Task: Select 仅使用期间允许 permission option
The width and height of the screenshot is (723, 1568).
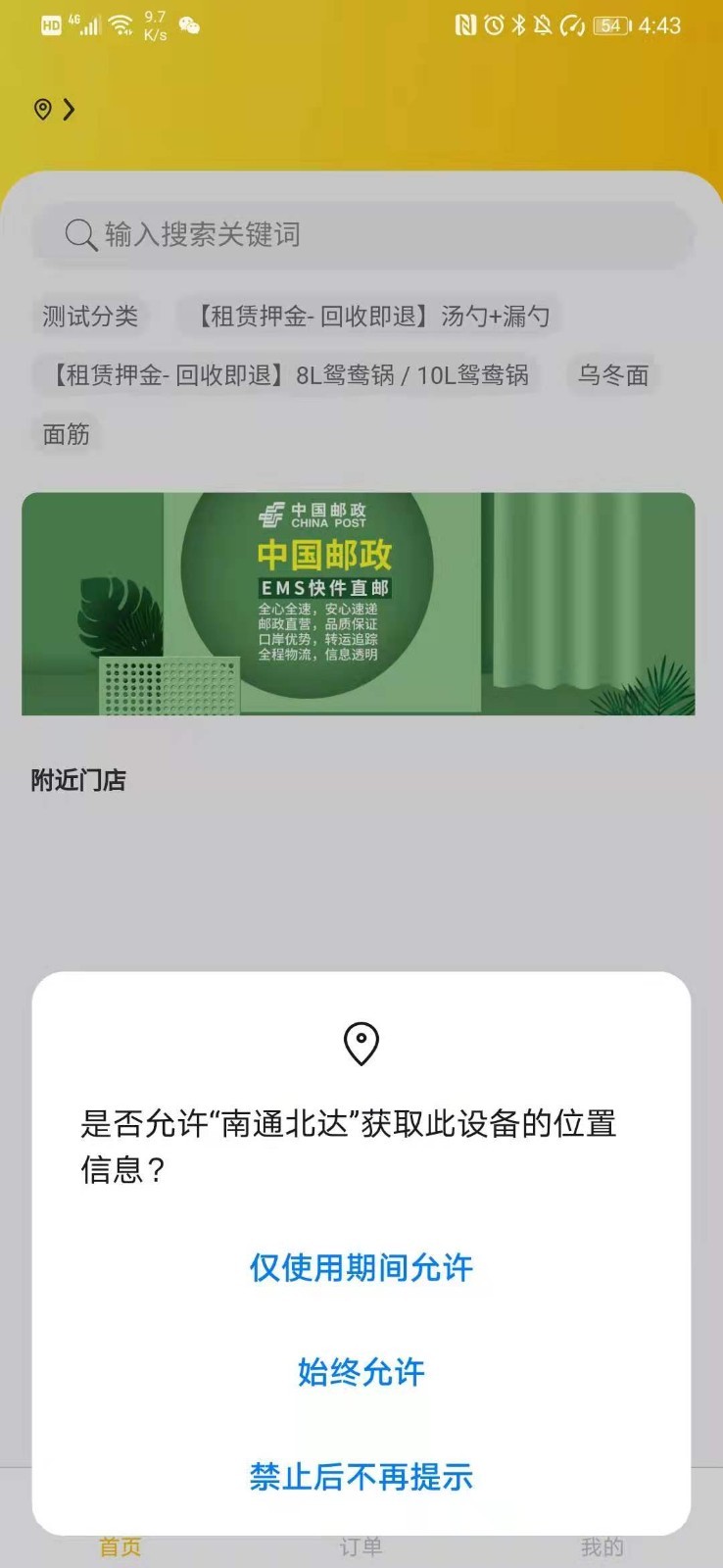Action: click(361, 1268)
